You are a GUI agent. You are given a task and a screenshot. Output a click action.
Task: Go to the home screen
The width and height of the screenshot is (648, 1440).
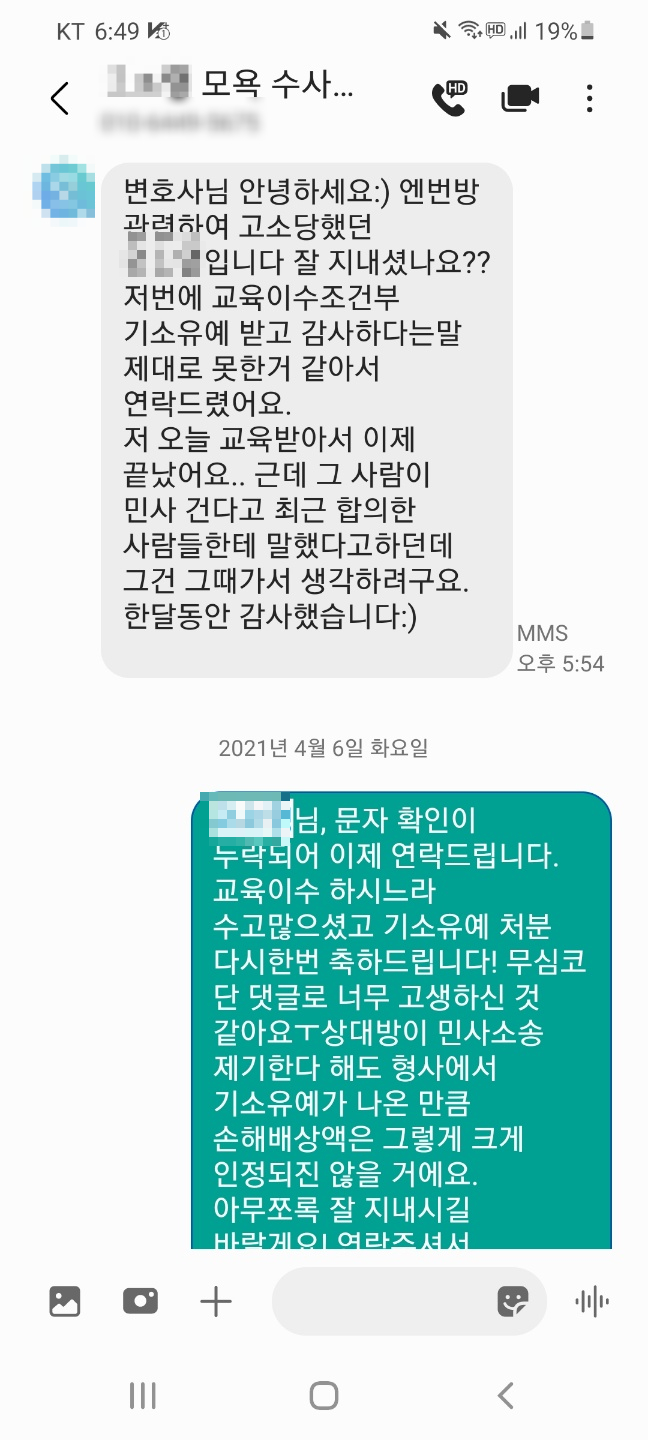[323, 1396]
